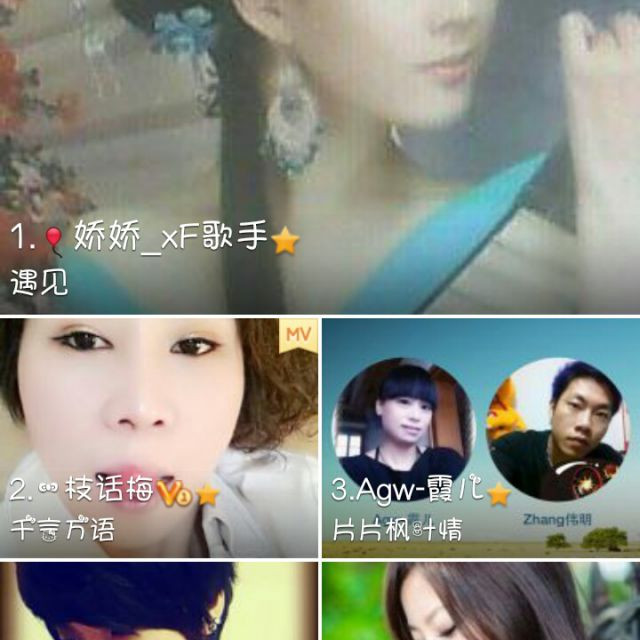Play 千言万语 by 枝话梅
Screen dimensions: 640x640
160,435
